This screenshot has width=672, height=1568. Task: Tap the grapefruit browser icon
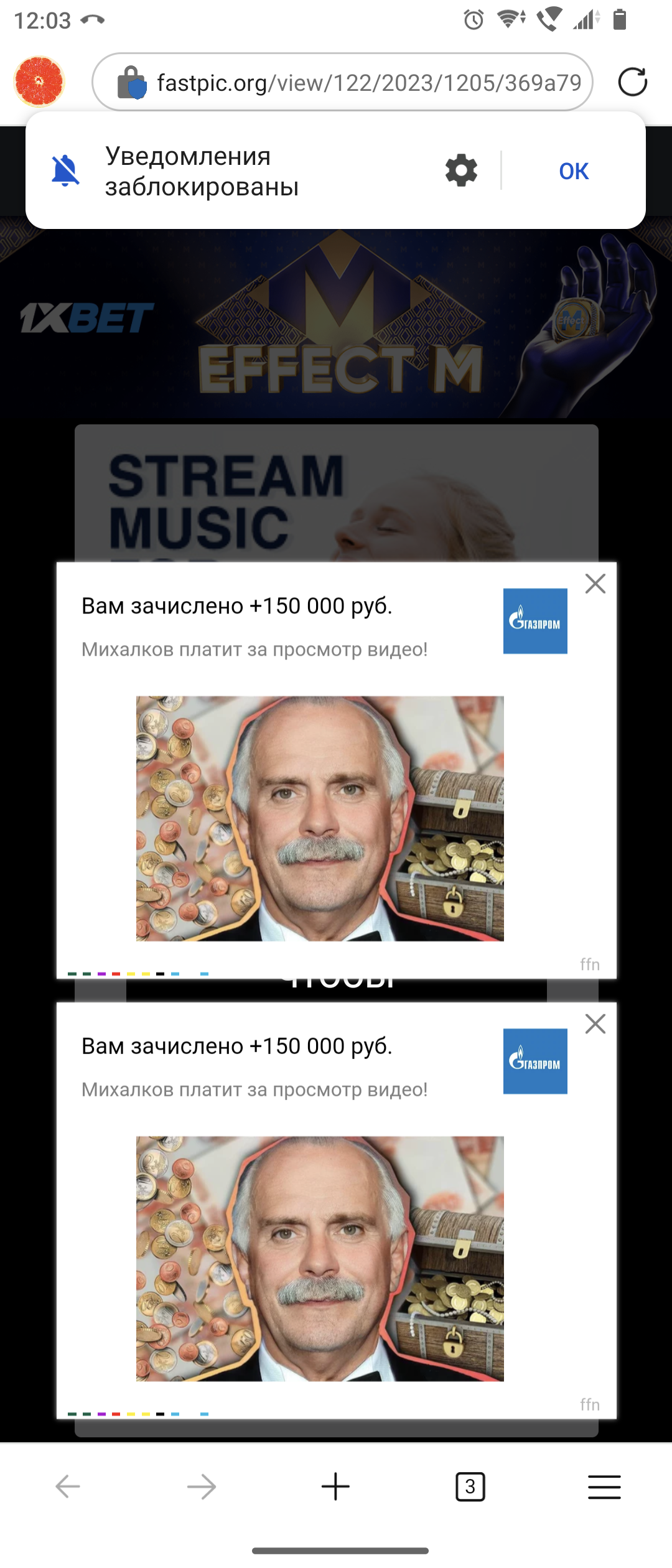(x=39, y=82)
